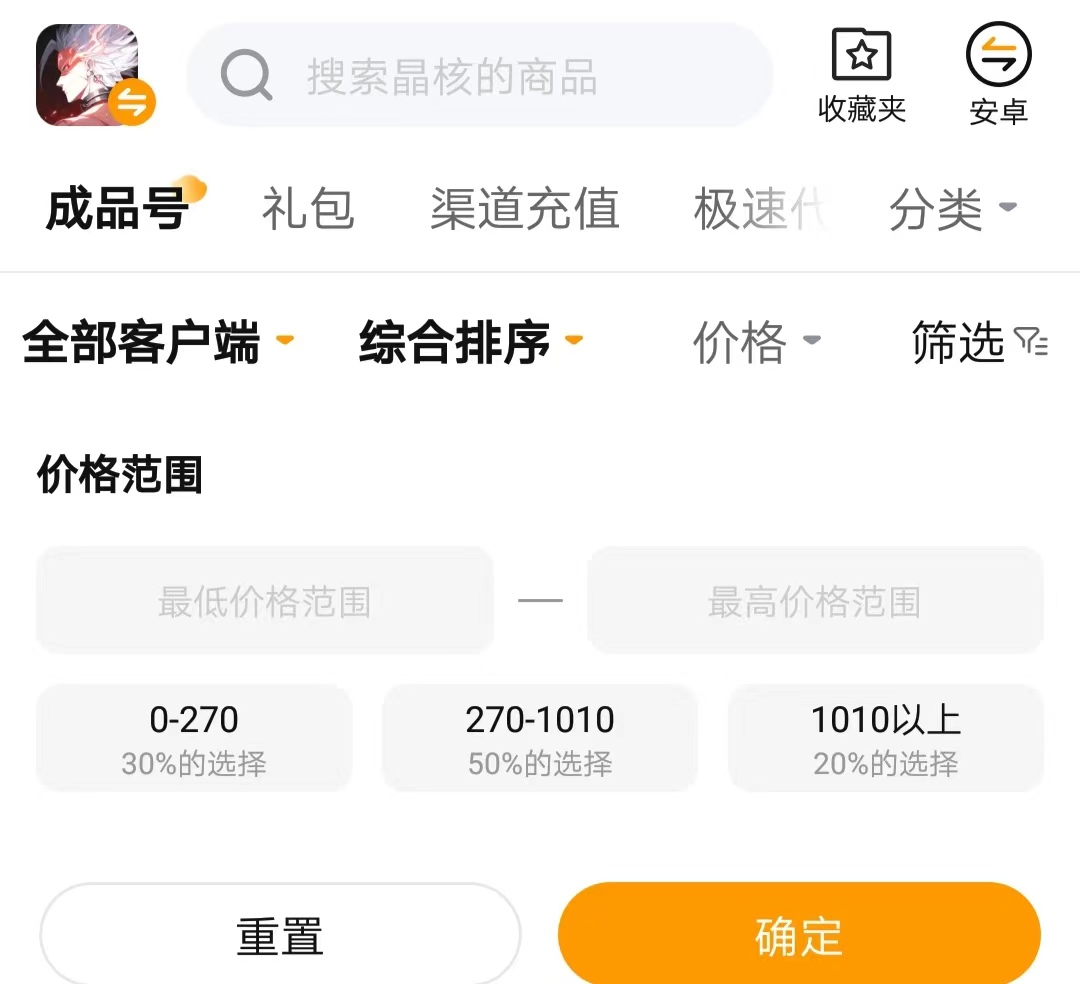Open the 综合排序 sorting dropdown
The width and height of the screenshot is (1080, 984).
469,343
